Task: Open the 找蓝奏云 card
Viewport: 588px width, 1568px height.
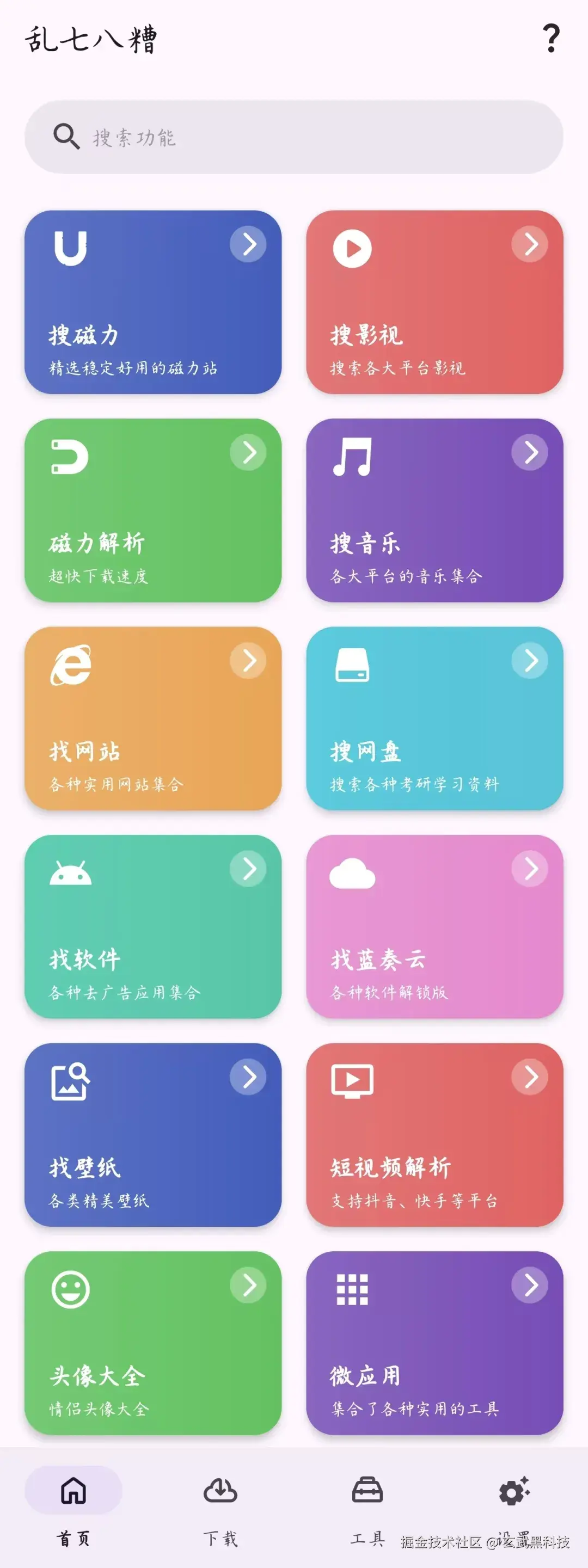Action: [x=434, y=926]
